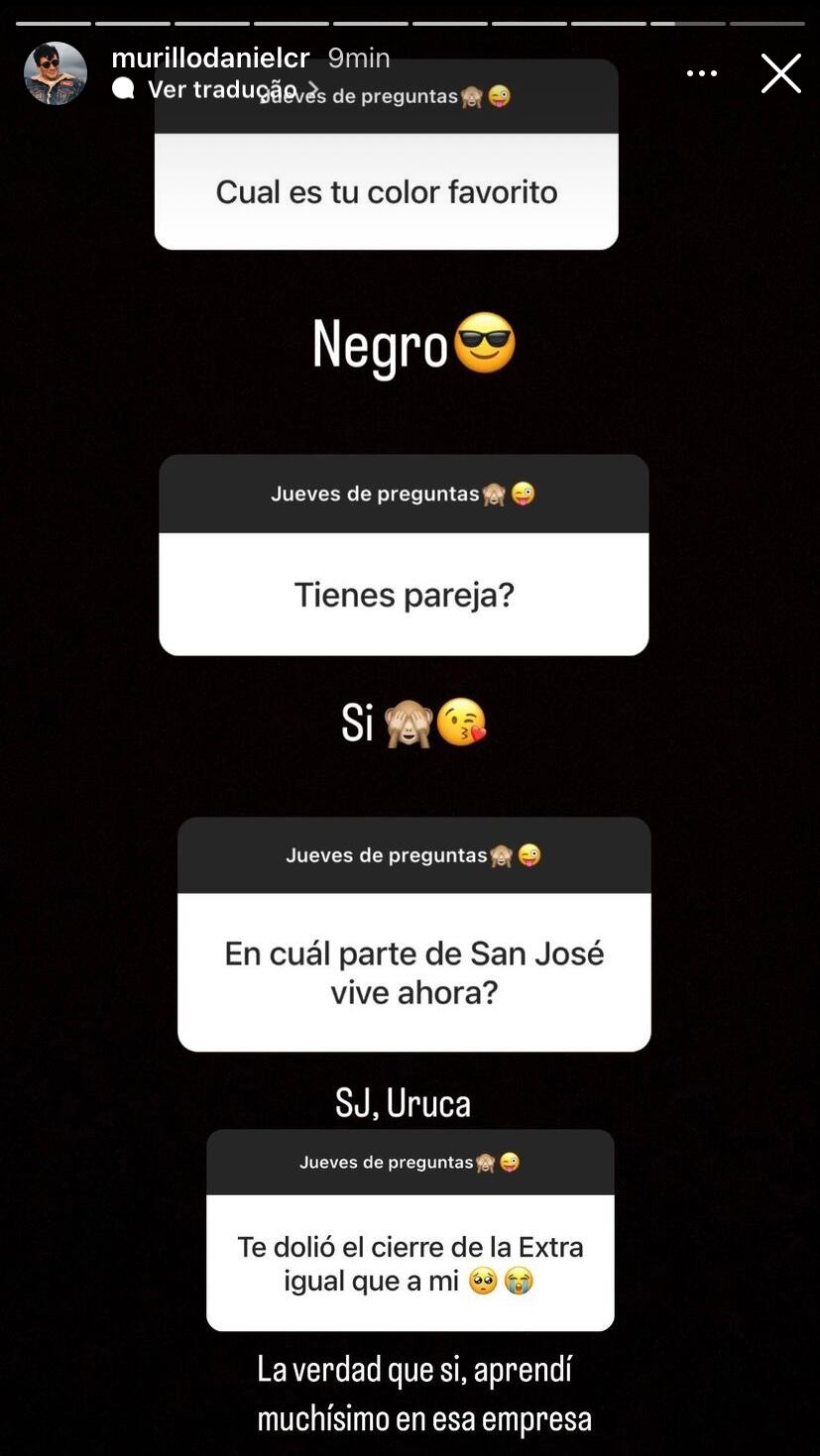
Task: Tap Ver tradução to translate story
Action: [222, 89]
